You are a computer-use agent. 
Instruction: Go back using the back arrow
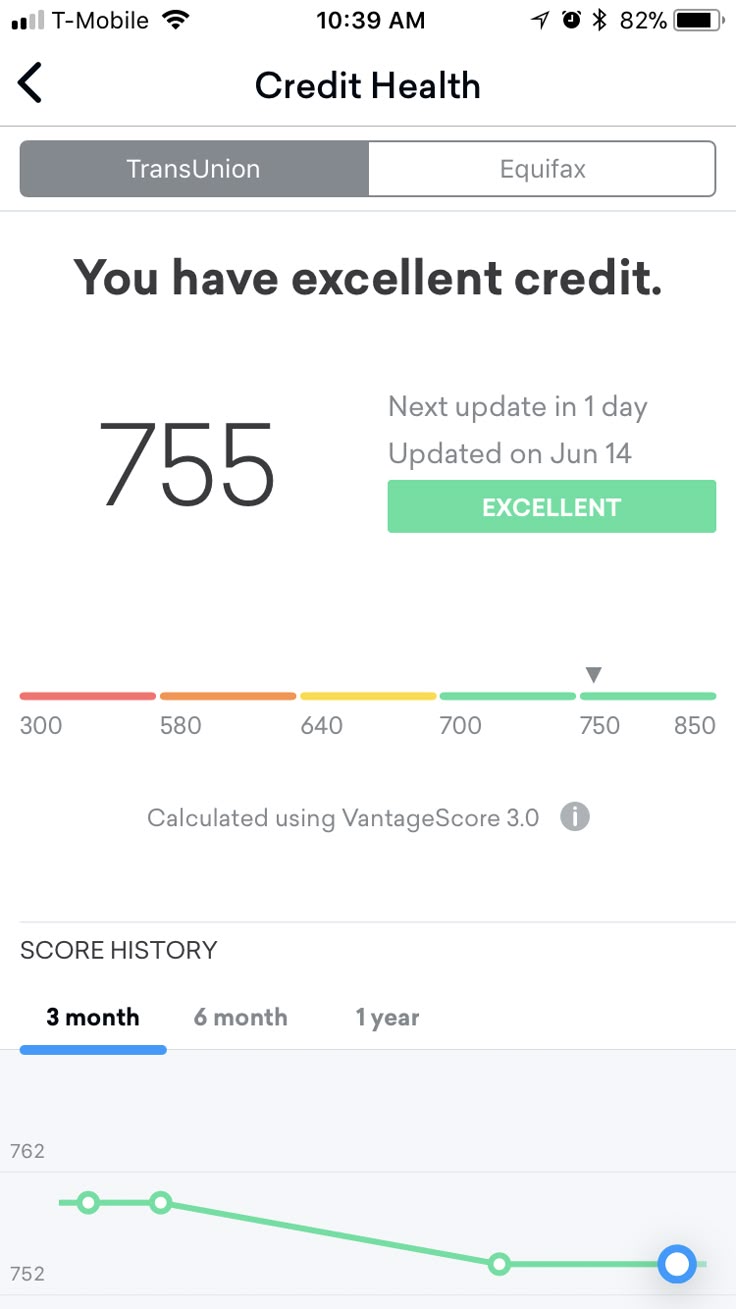click(x=30, y=84)
